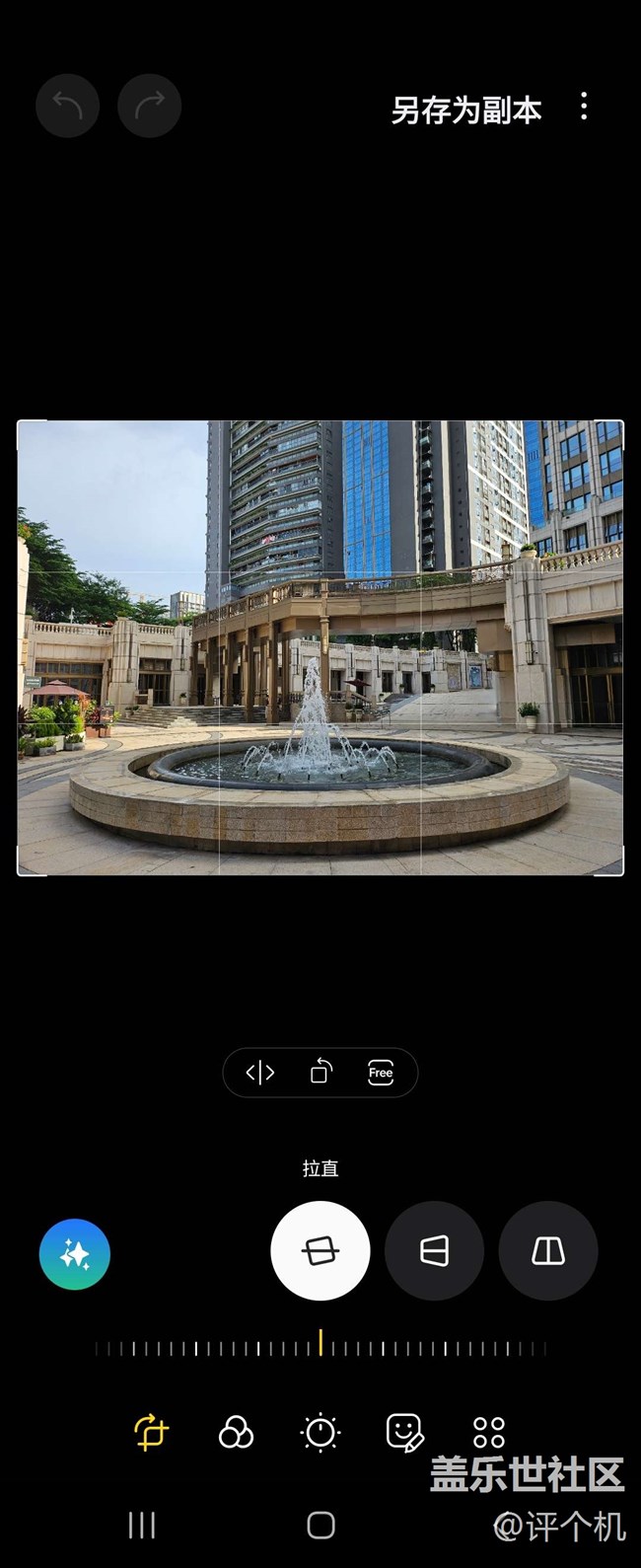This screenshot has width=641, height=1568.
Task: Switch to the brightness adjustments tab
Action: 320,1432
